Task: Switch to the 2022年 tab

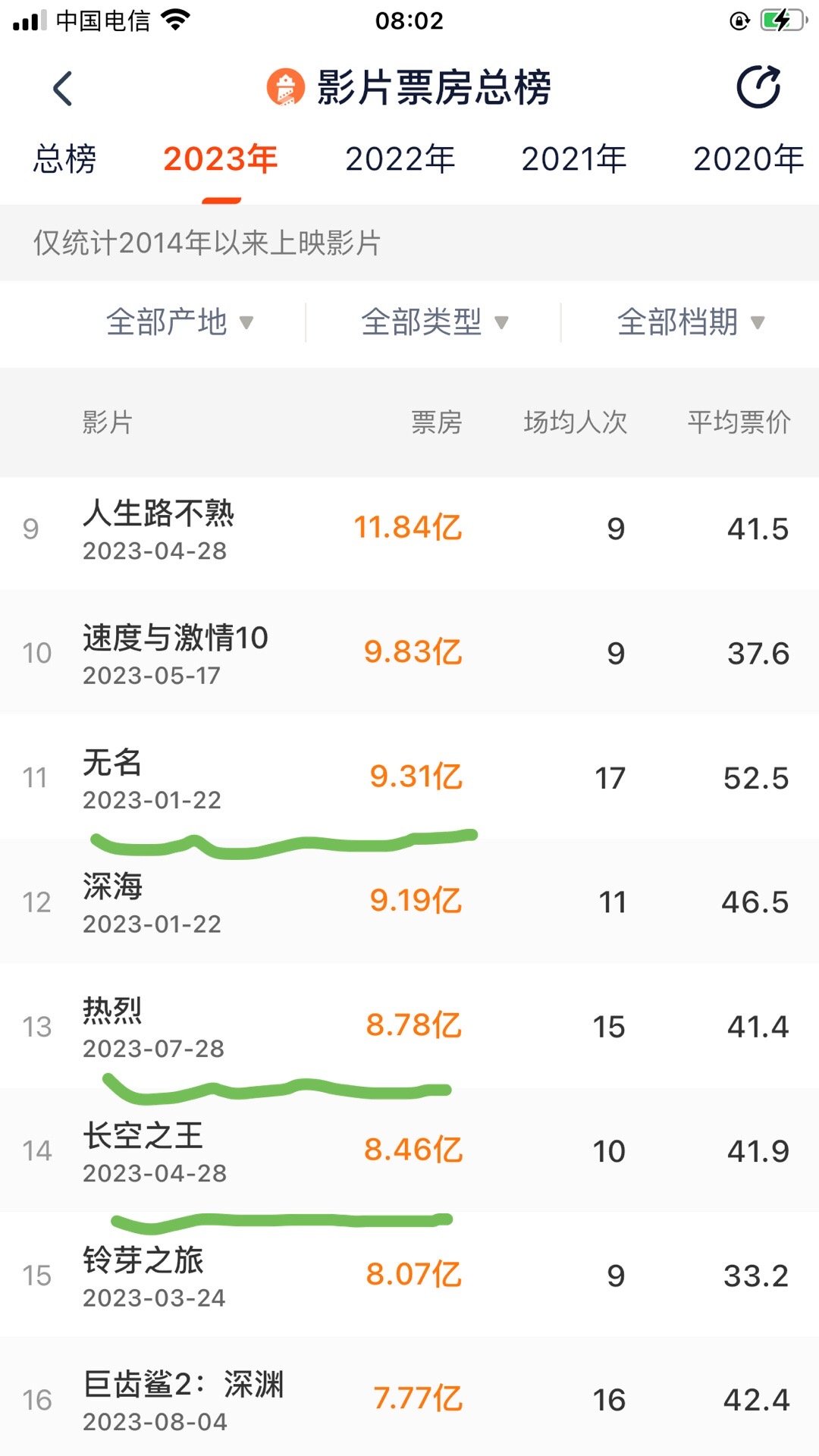Action: [400, 159]
